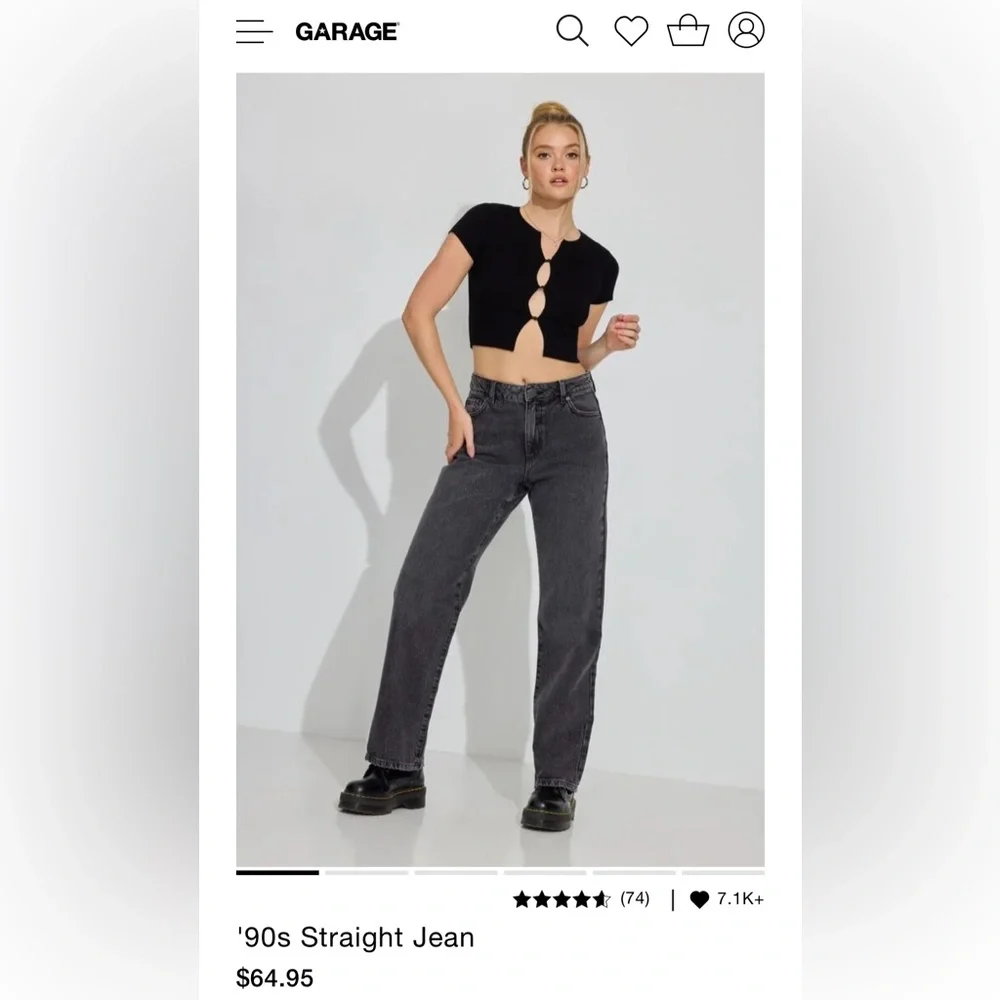Viewport: 1000px width, 1000px height.
Task: Jump to the second image indicator
Action: [367, 872]
